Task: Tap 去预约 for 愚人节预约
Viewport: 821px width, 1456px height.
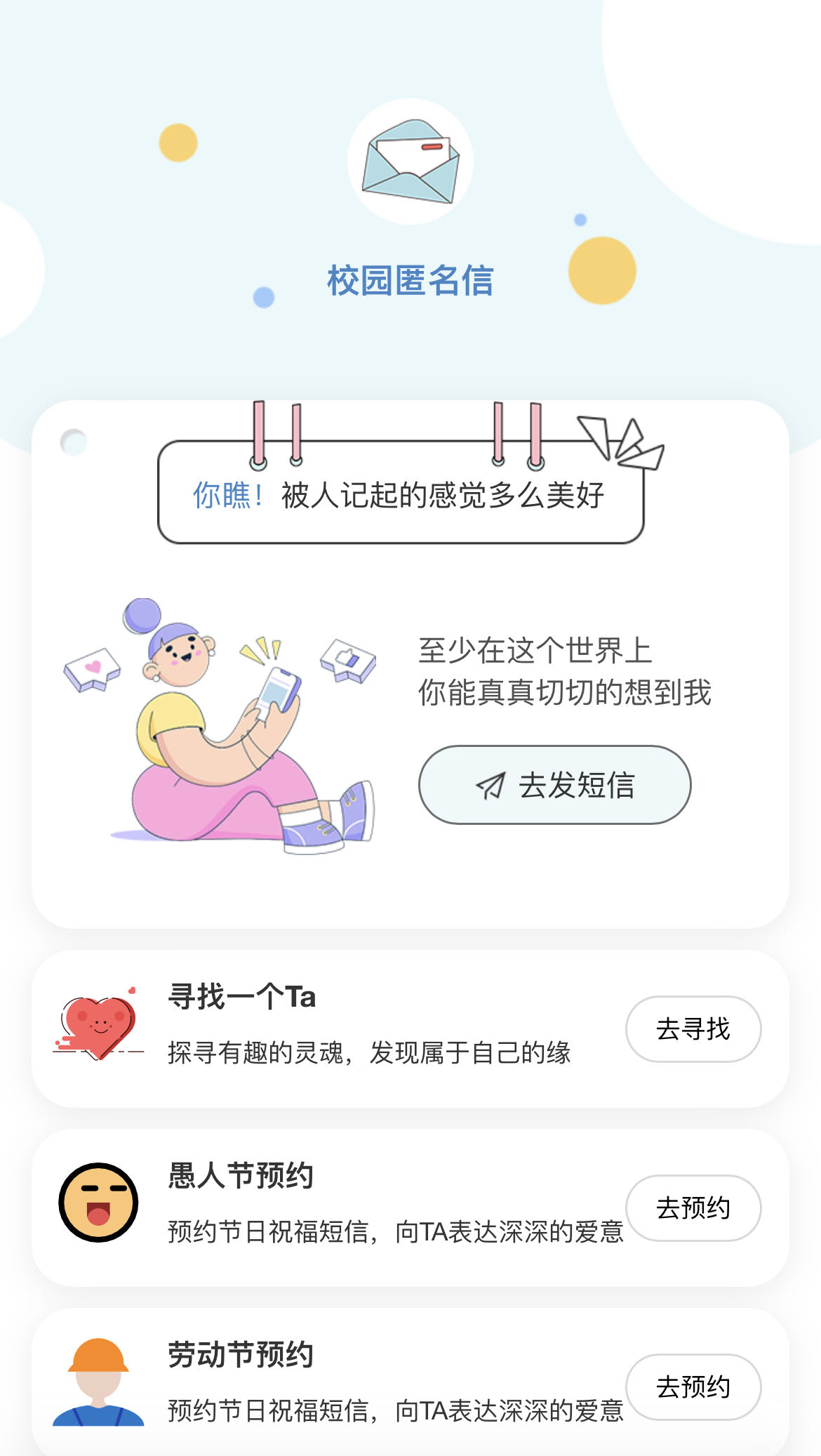Action: pyautogui.click(x=693, y=1208)
